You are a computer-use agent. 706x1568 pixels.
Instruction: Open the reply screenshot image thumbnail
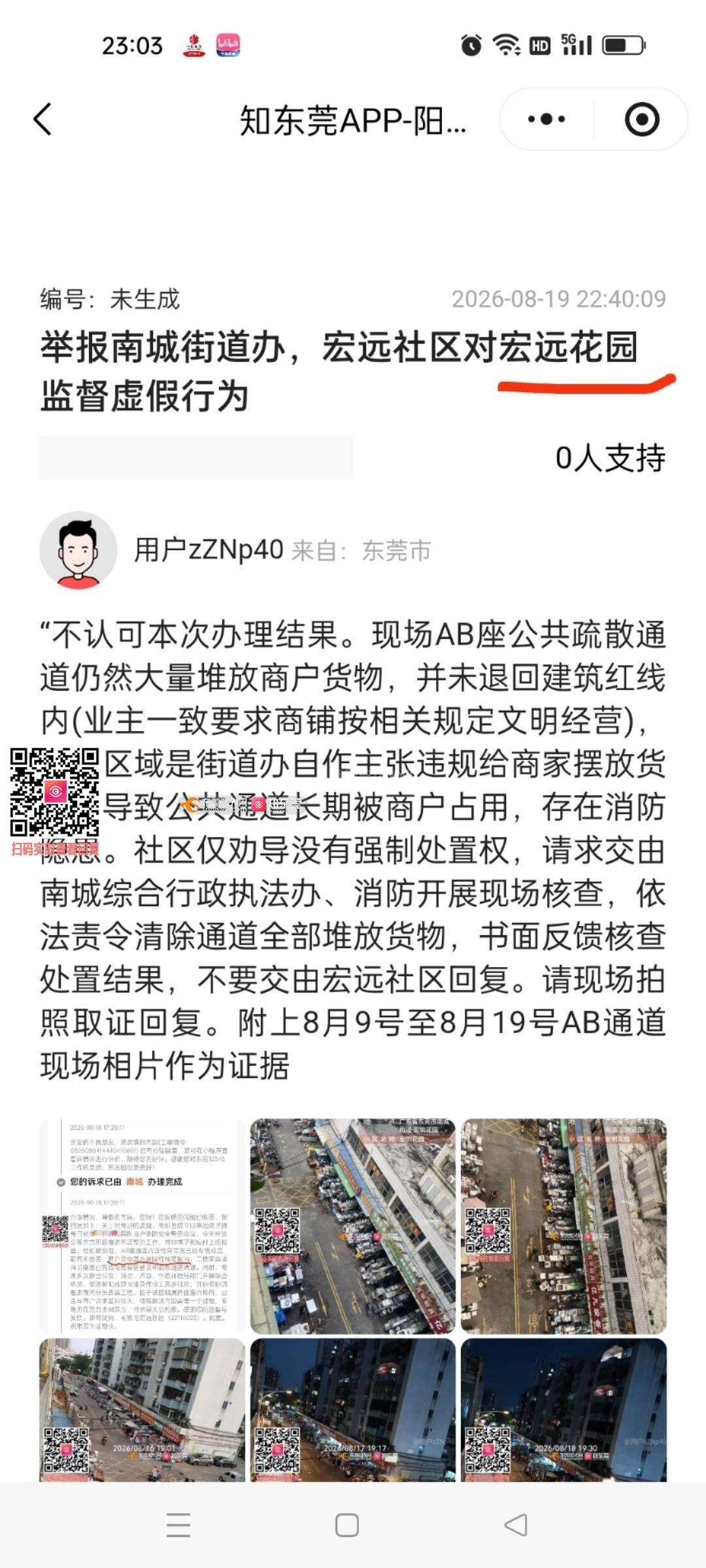tap(142, 1226)
